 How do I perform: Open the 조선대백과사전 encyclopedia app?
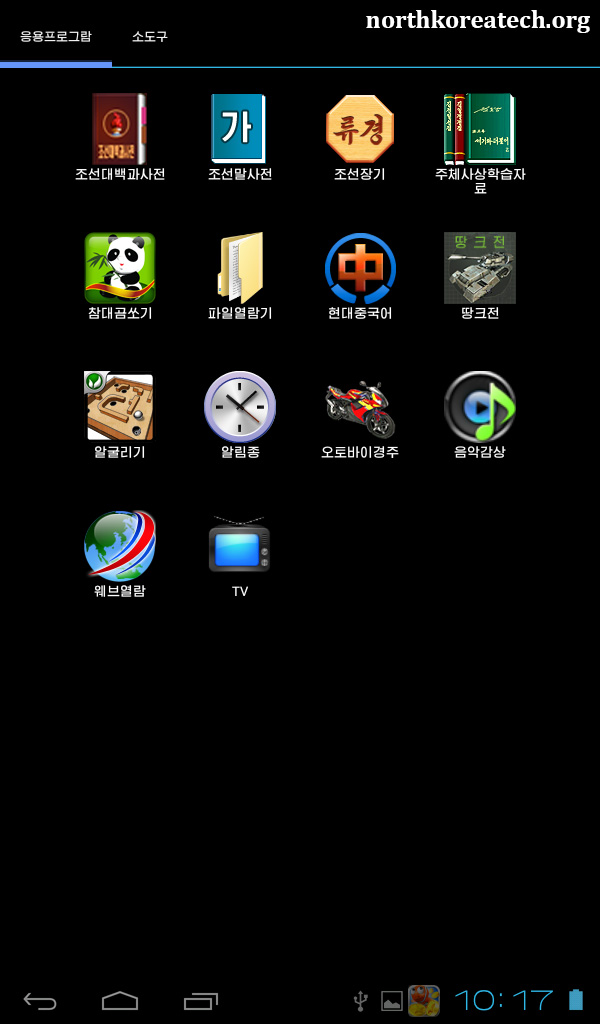point(120,130)
